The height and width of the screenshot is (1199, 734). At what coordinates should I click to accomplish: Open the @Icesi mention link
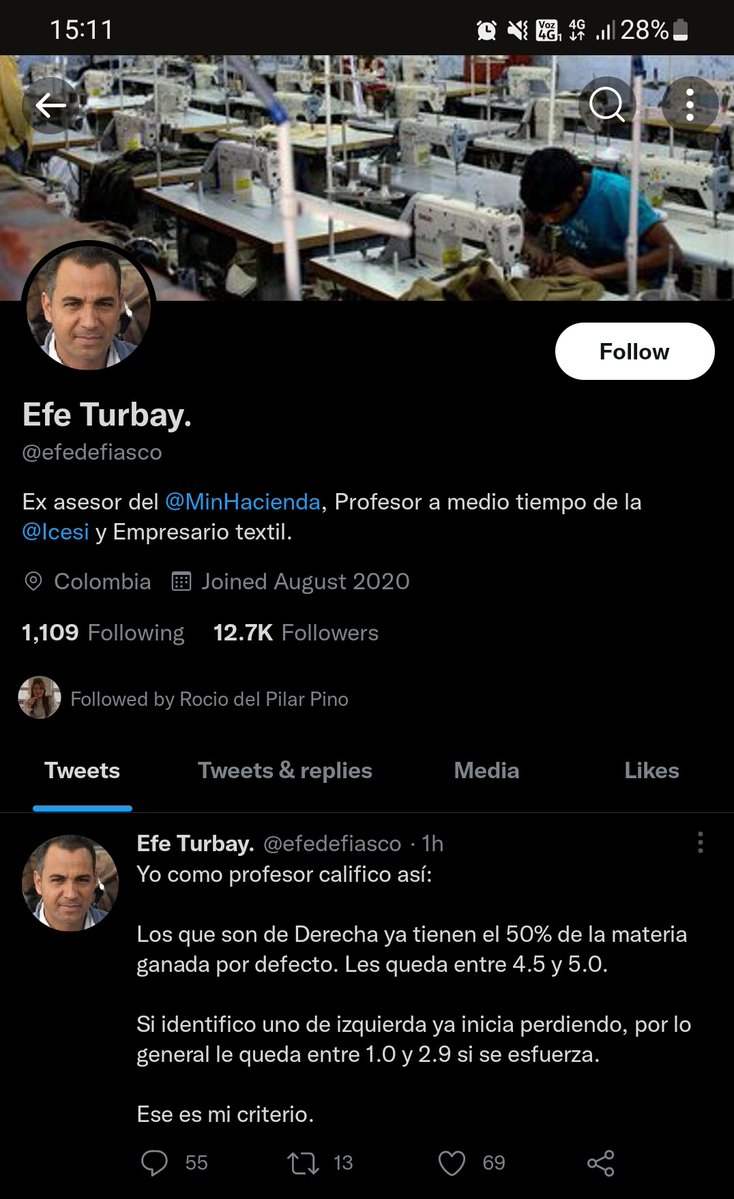click(56, 532)
